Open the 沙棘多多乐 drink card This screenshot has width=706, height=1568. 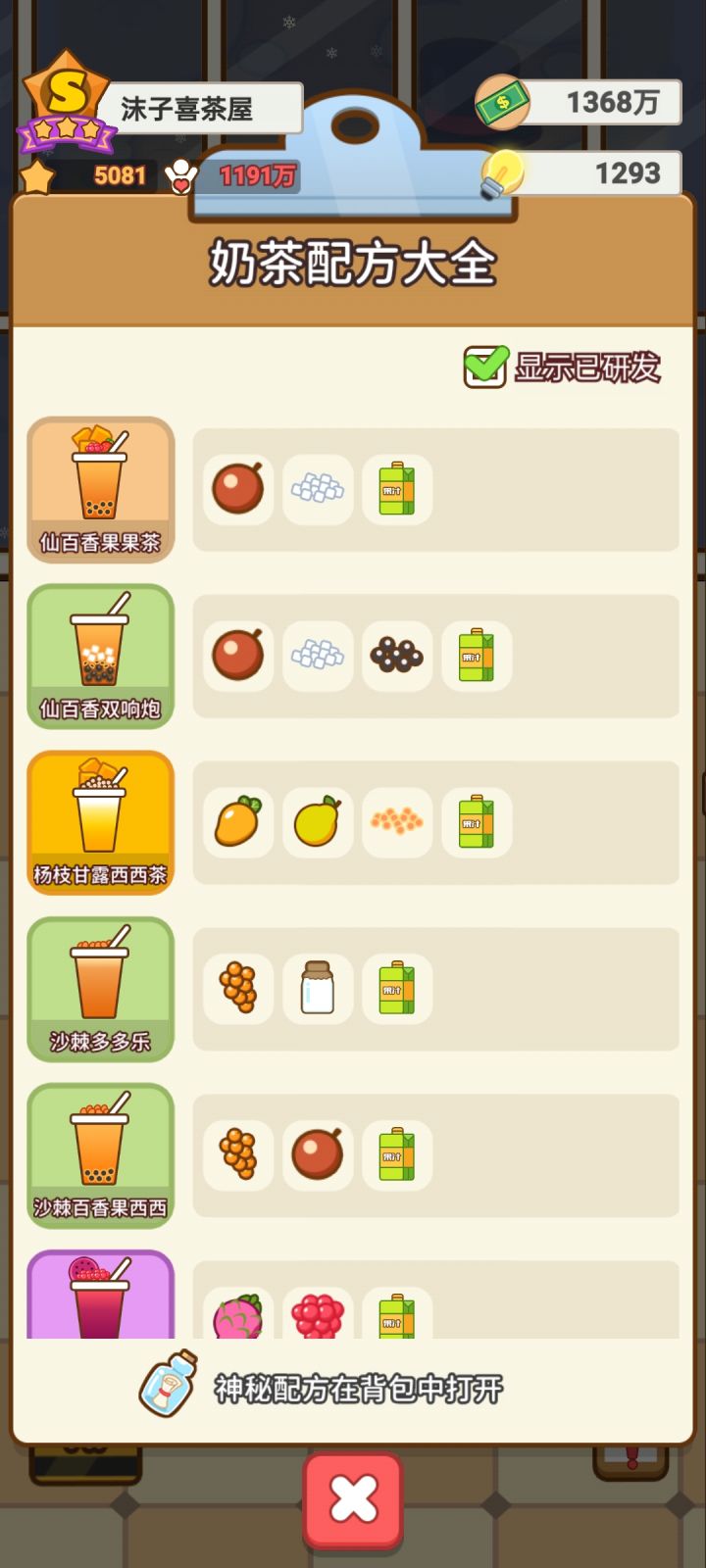[x=100, y=989]
